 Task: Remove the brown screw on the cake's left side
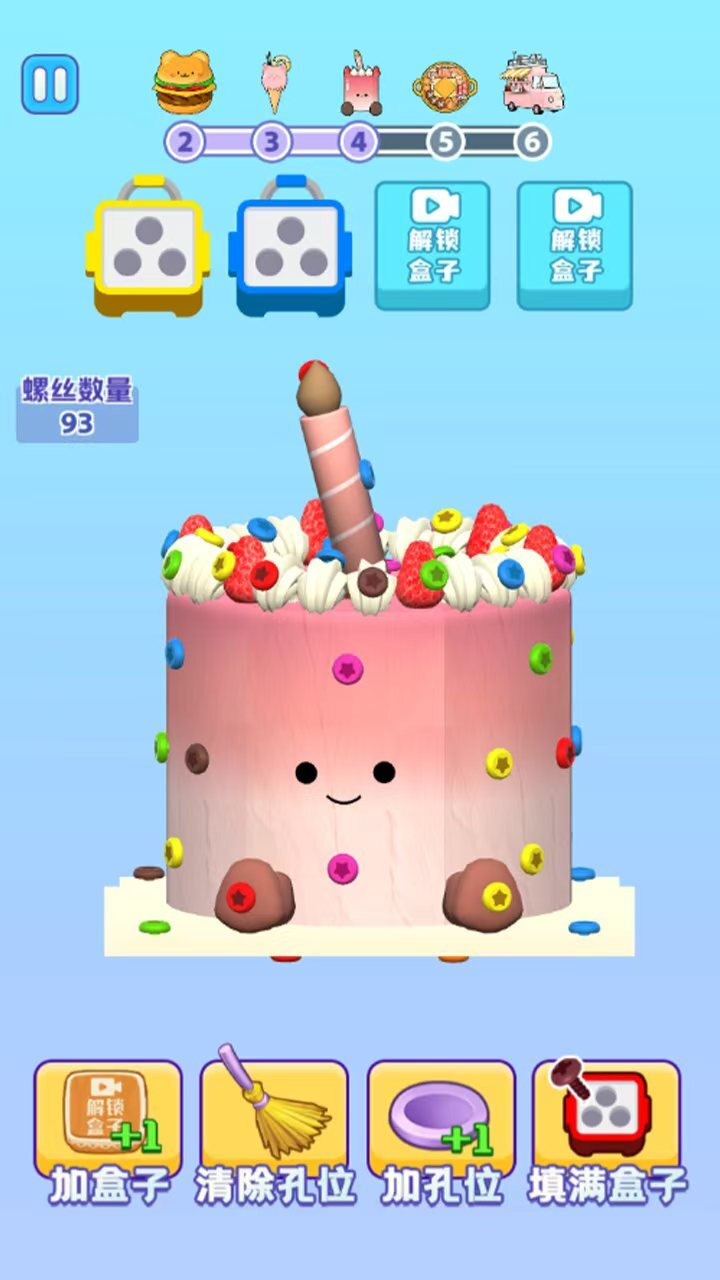197,758
